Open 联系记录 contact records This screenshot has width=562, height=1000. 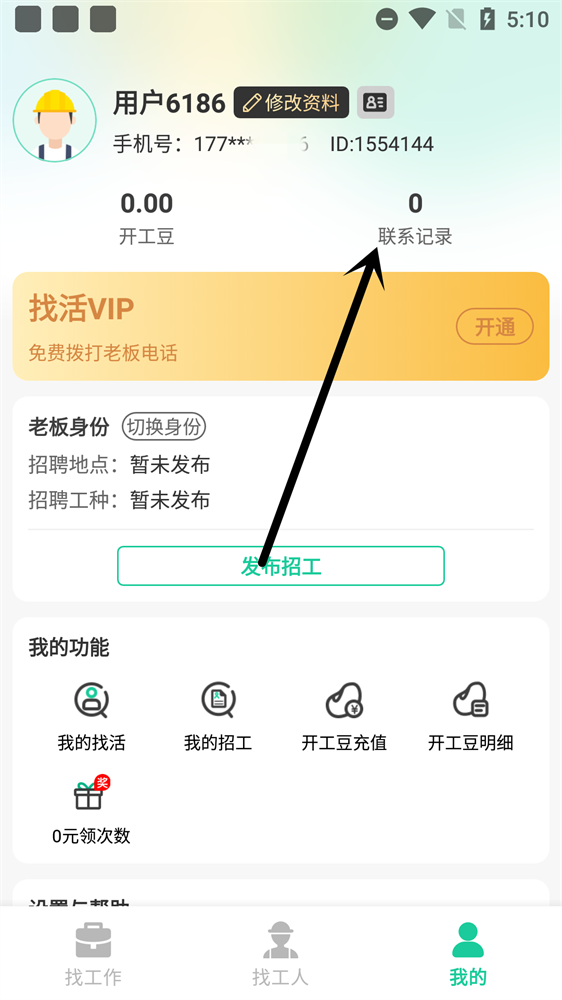415,219
